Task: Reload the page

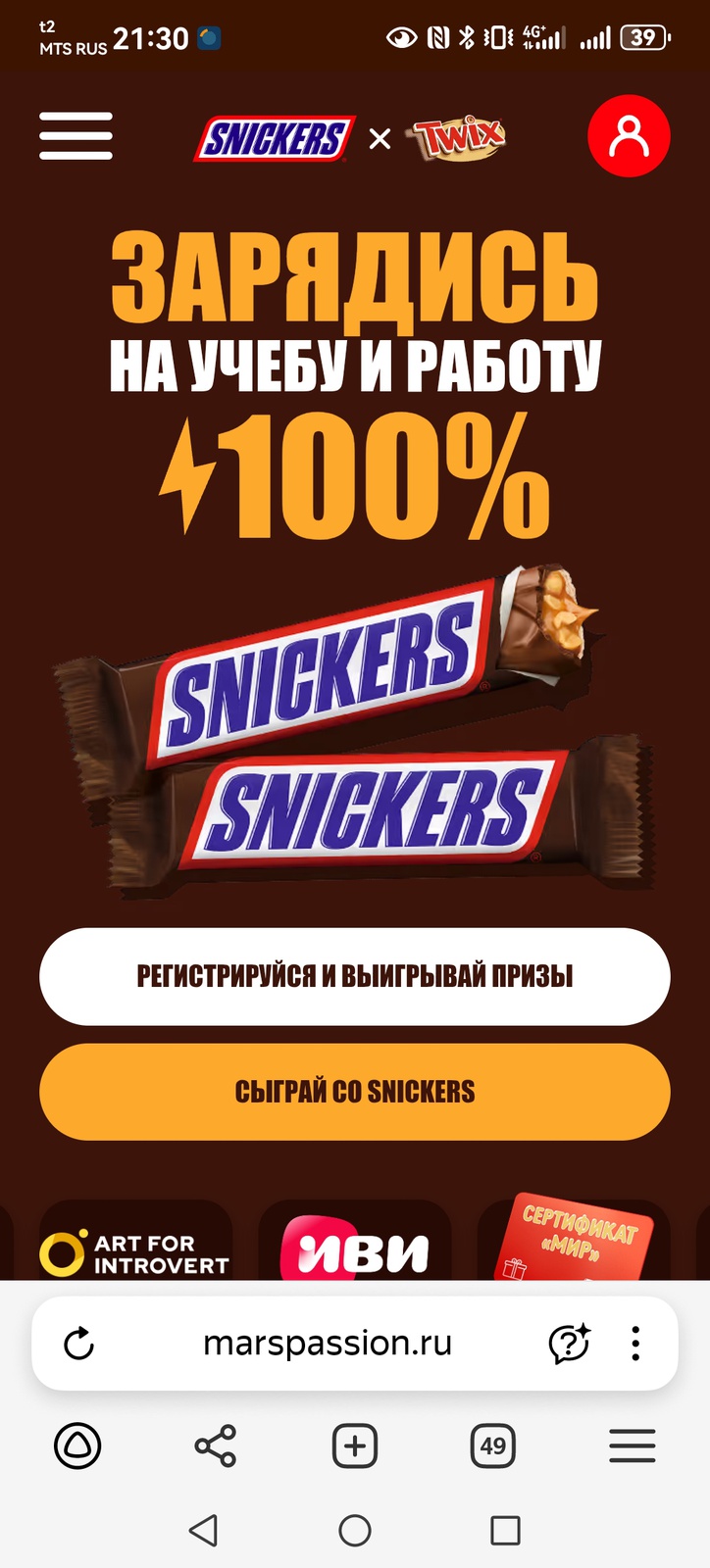Action: pos(78,1344)
